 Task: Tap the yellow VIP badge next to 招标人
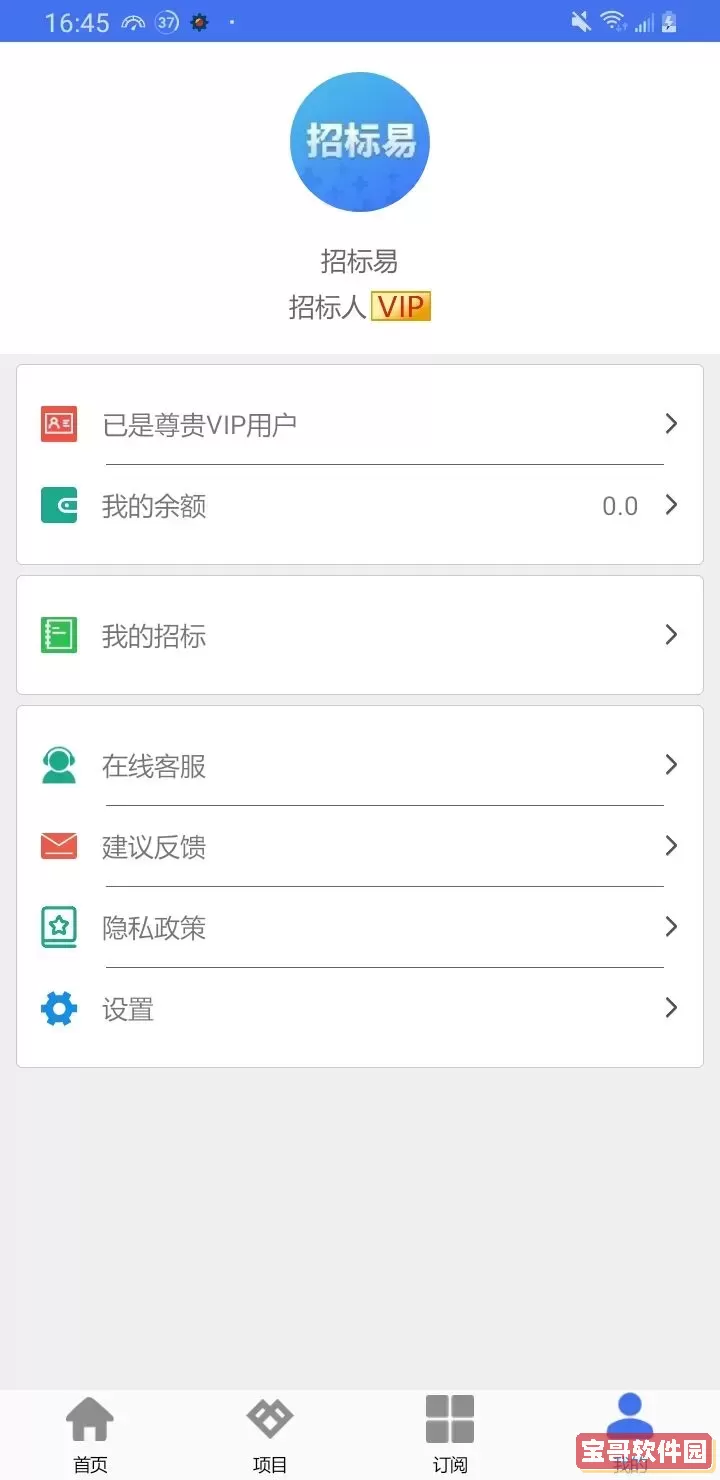click(x=401, y=306)
